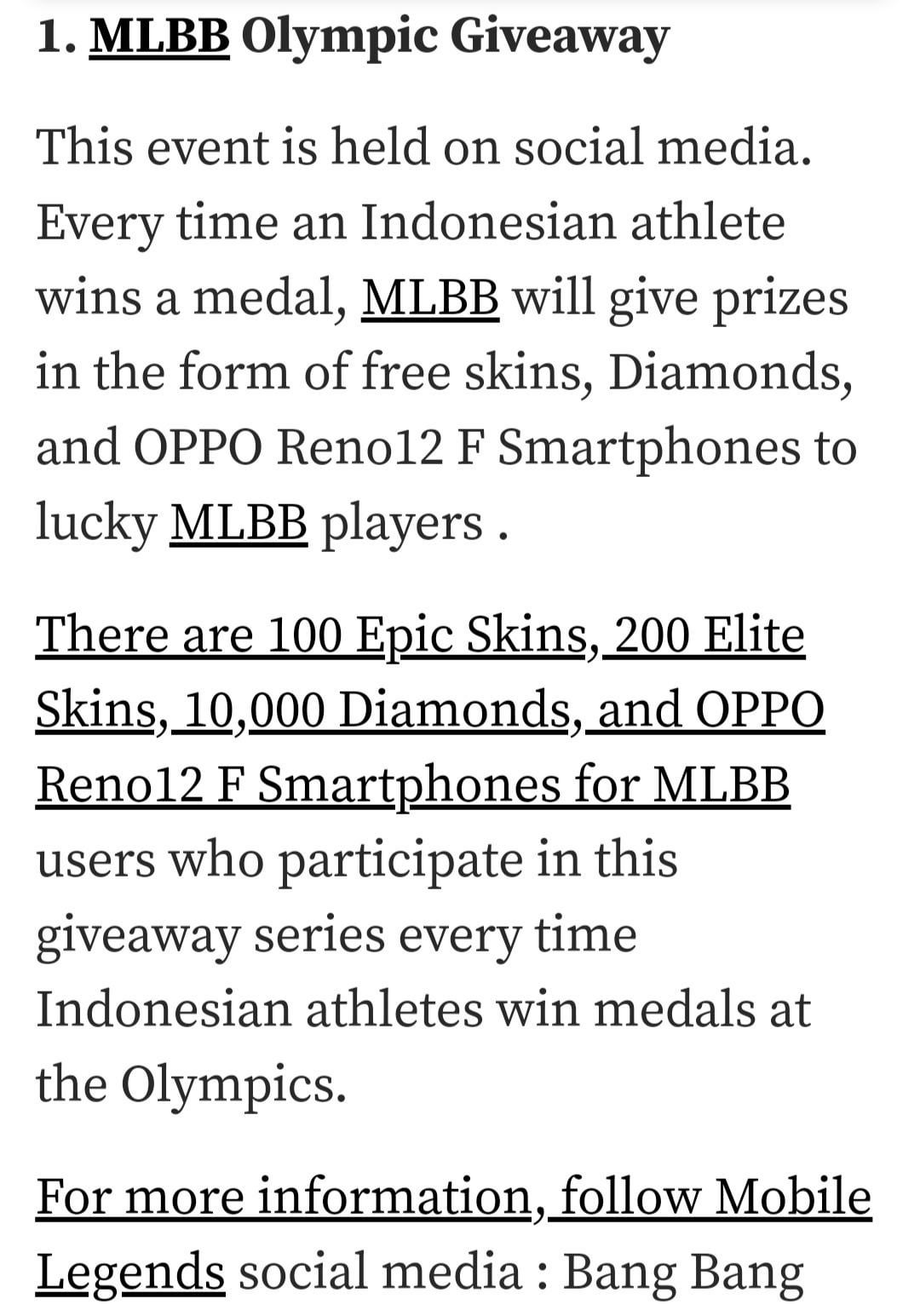Open the MLBB link in the heading

tap(159, 36)
